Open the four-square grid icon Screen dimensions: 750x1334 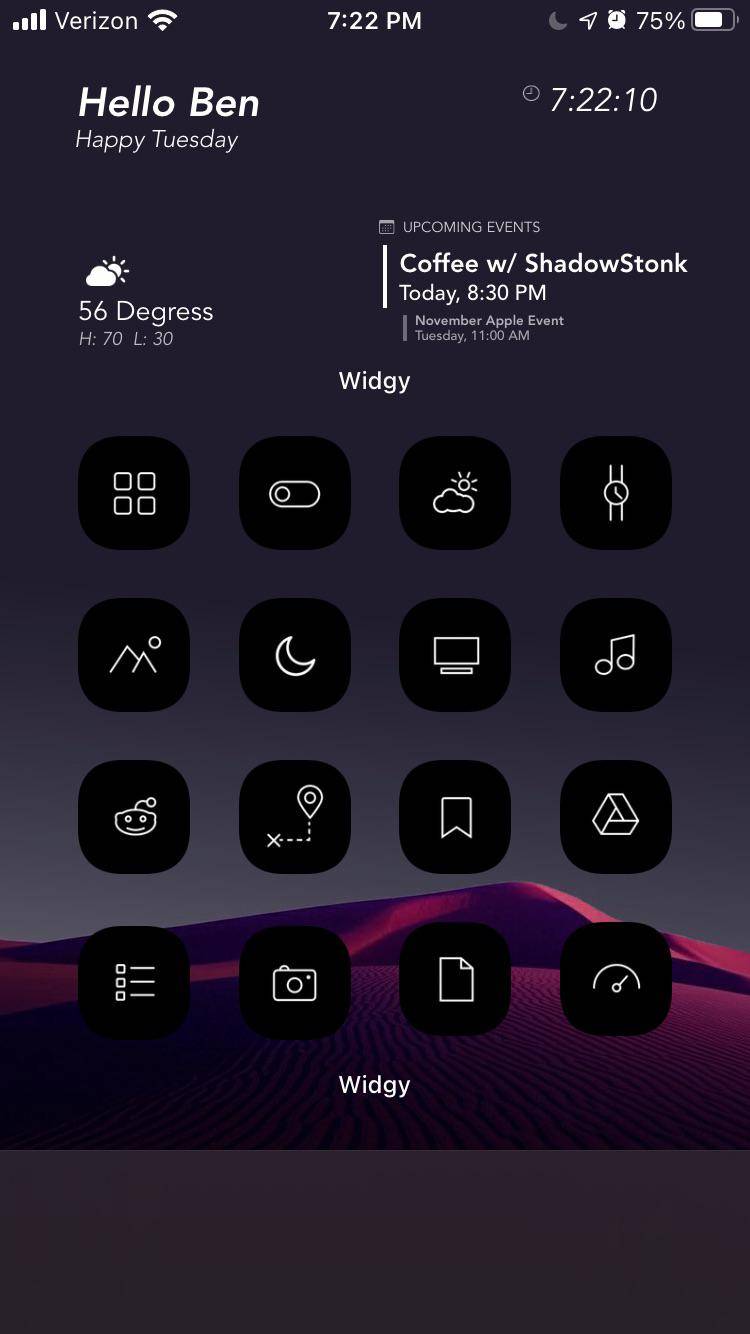(x=134, y=492)
